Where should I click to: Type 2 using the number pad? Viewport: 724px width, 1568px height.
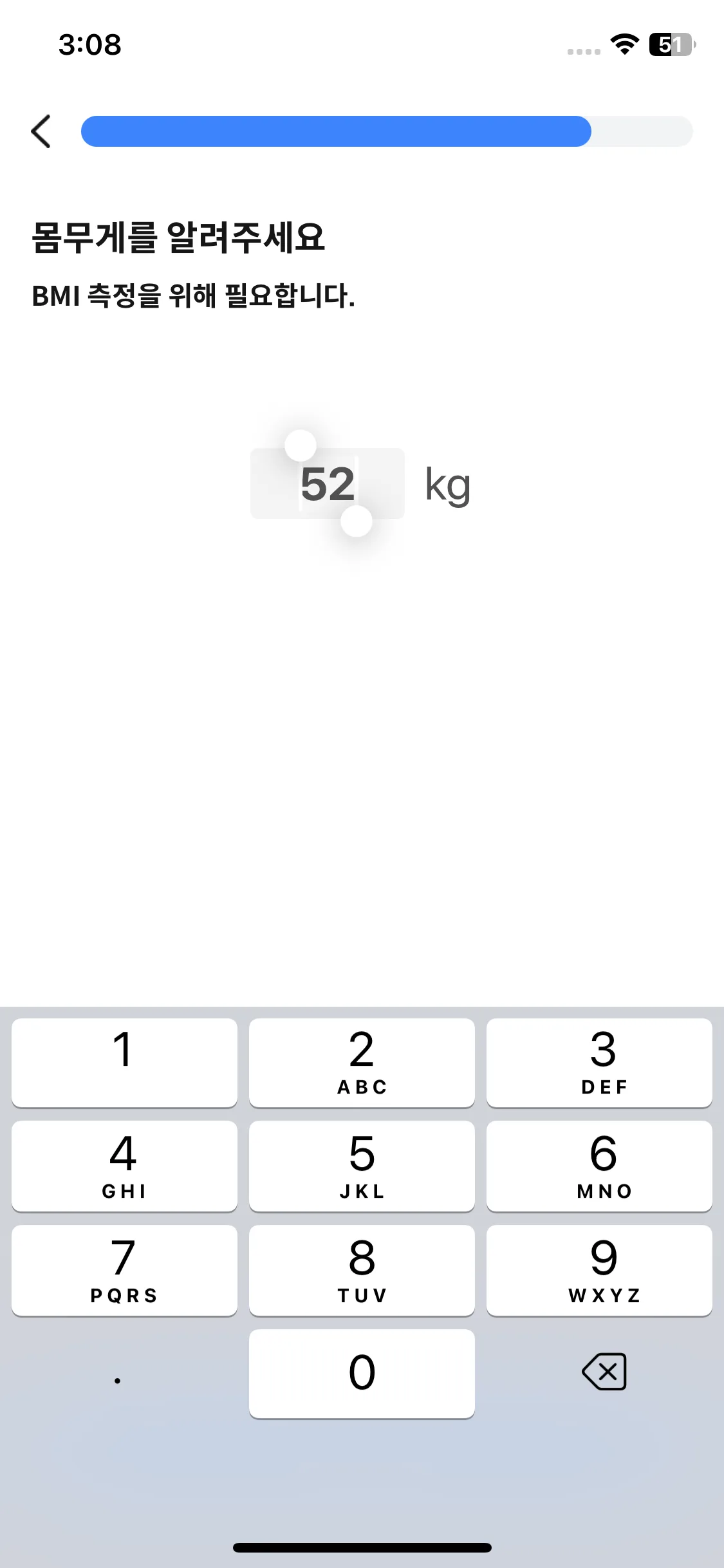tap(362, 1062)
